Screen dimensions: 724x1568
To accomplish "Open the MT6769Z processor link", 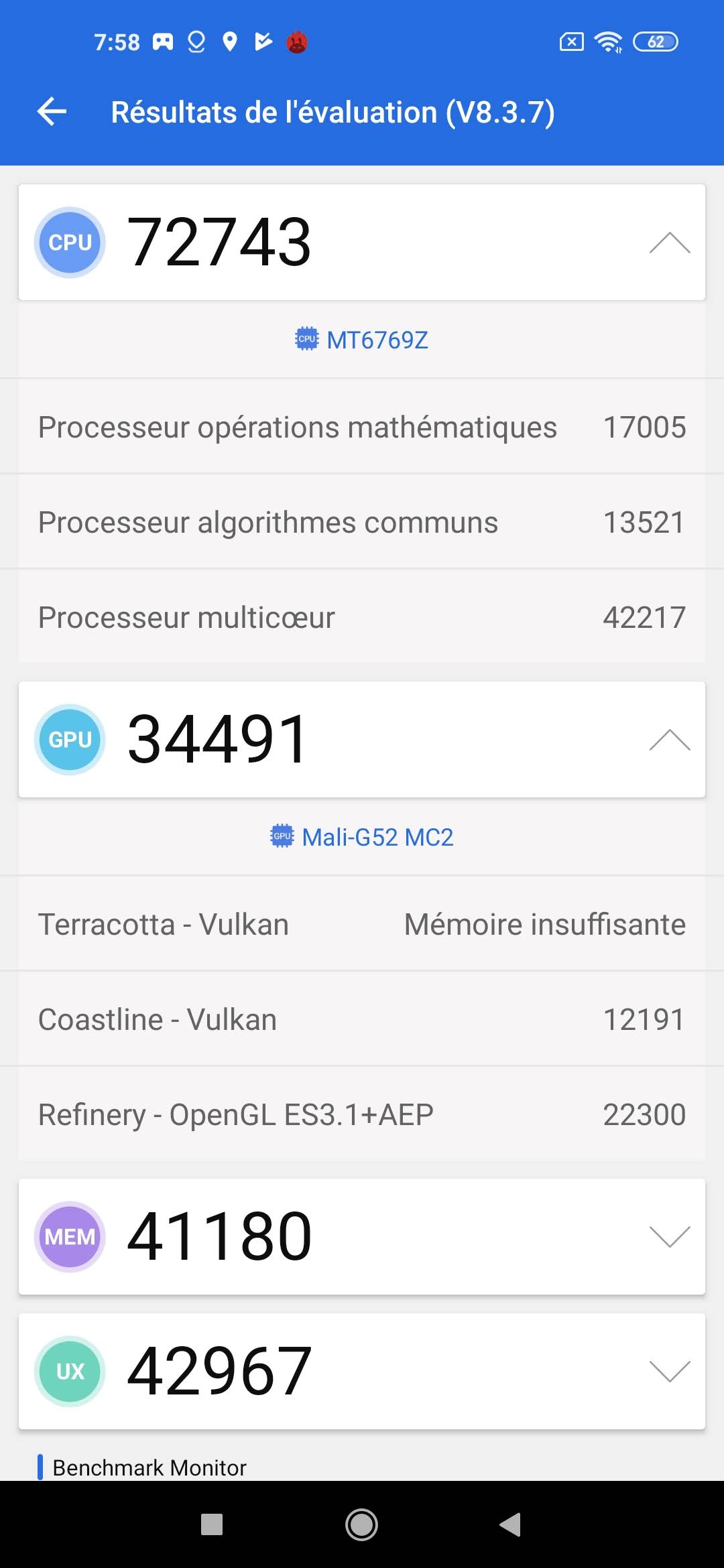I will 362,340.
